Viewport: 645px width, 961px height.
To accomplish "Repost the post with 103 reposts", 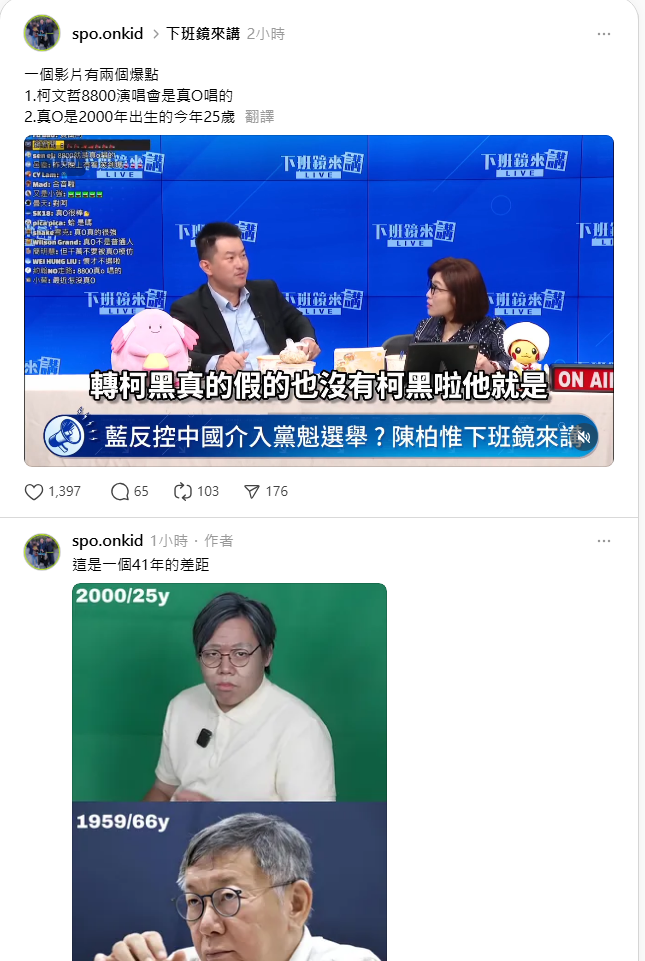I will pos(182,491).
